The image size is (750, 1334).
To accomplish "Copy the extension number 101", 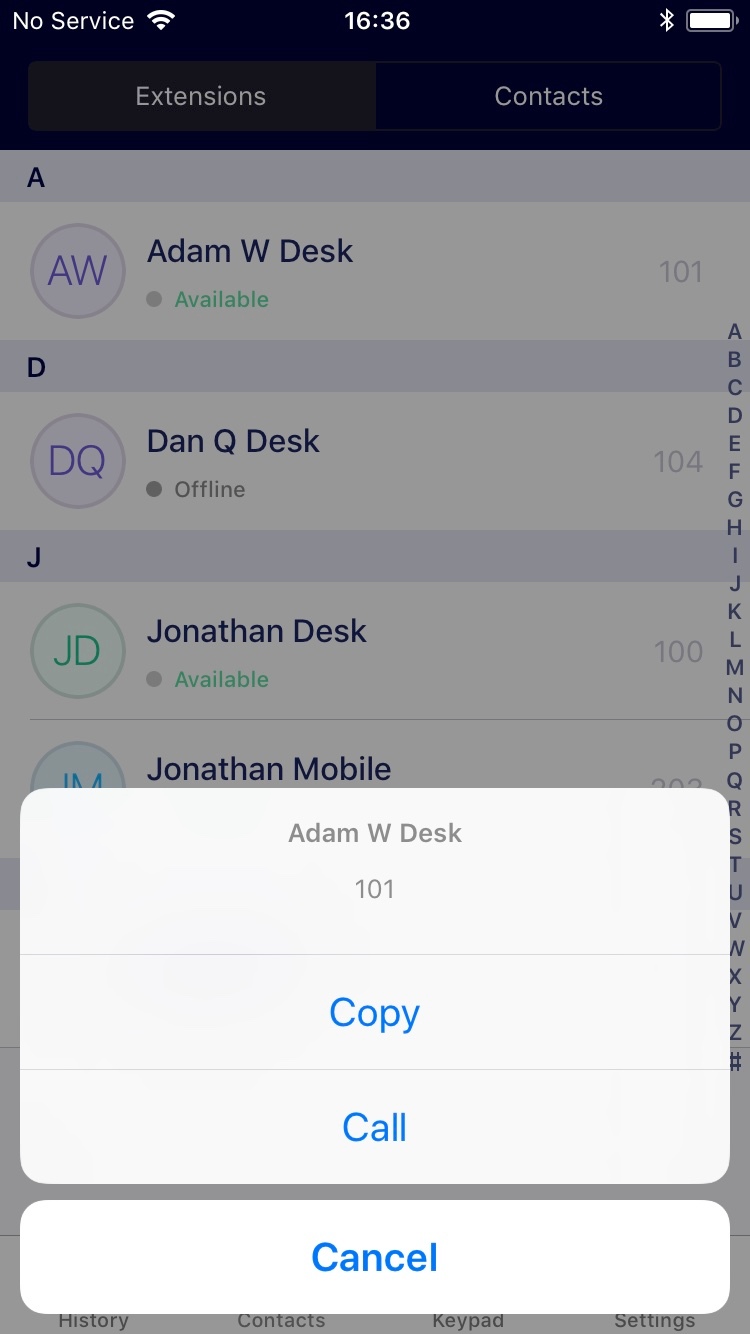I will coord(375,1012).
